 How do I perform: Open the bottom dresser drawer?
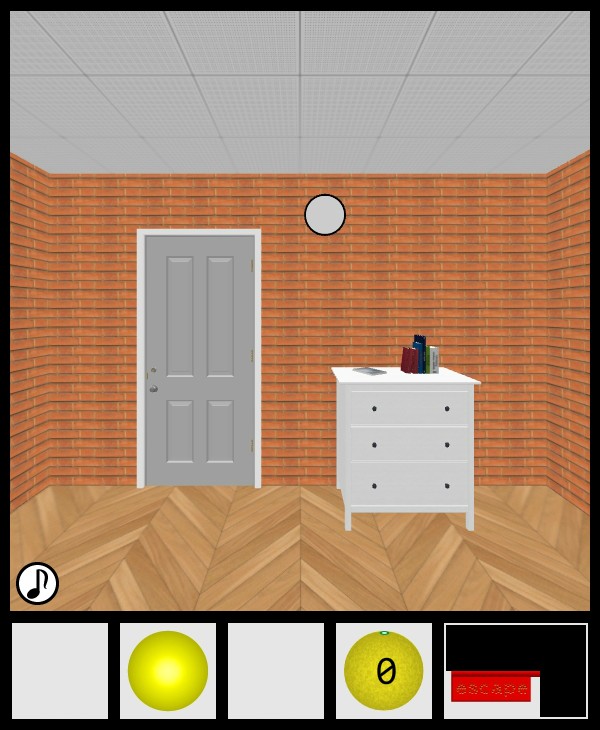[x=410, y=485]
